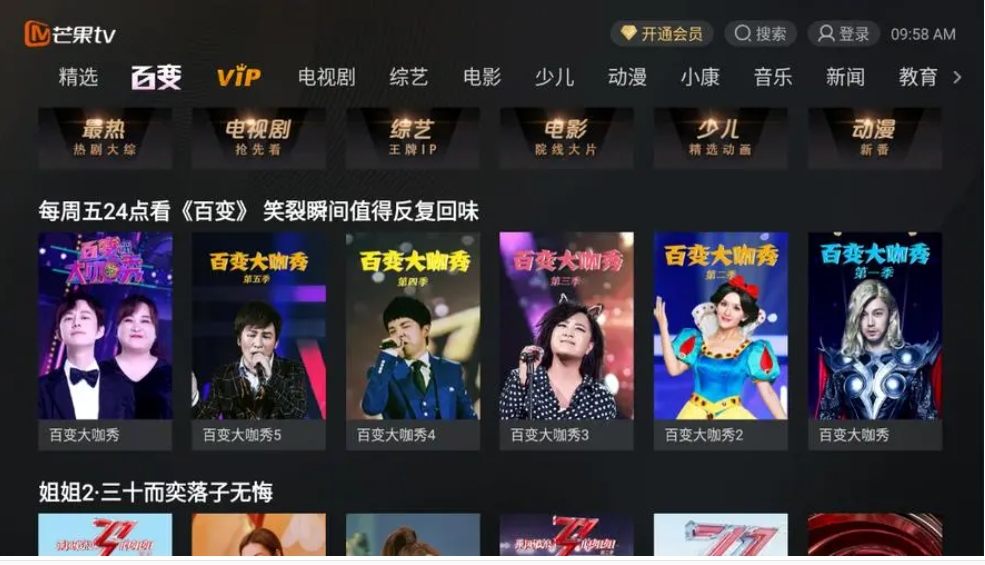Open the 百变大咖秀5 show card
Viewport: 985px width, 565px height.
coord(258,340)
